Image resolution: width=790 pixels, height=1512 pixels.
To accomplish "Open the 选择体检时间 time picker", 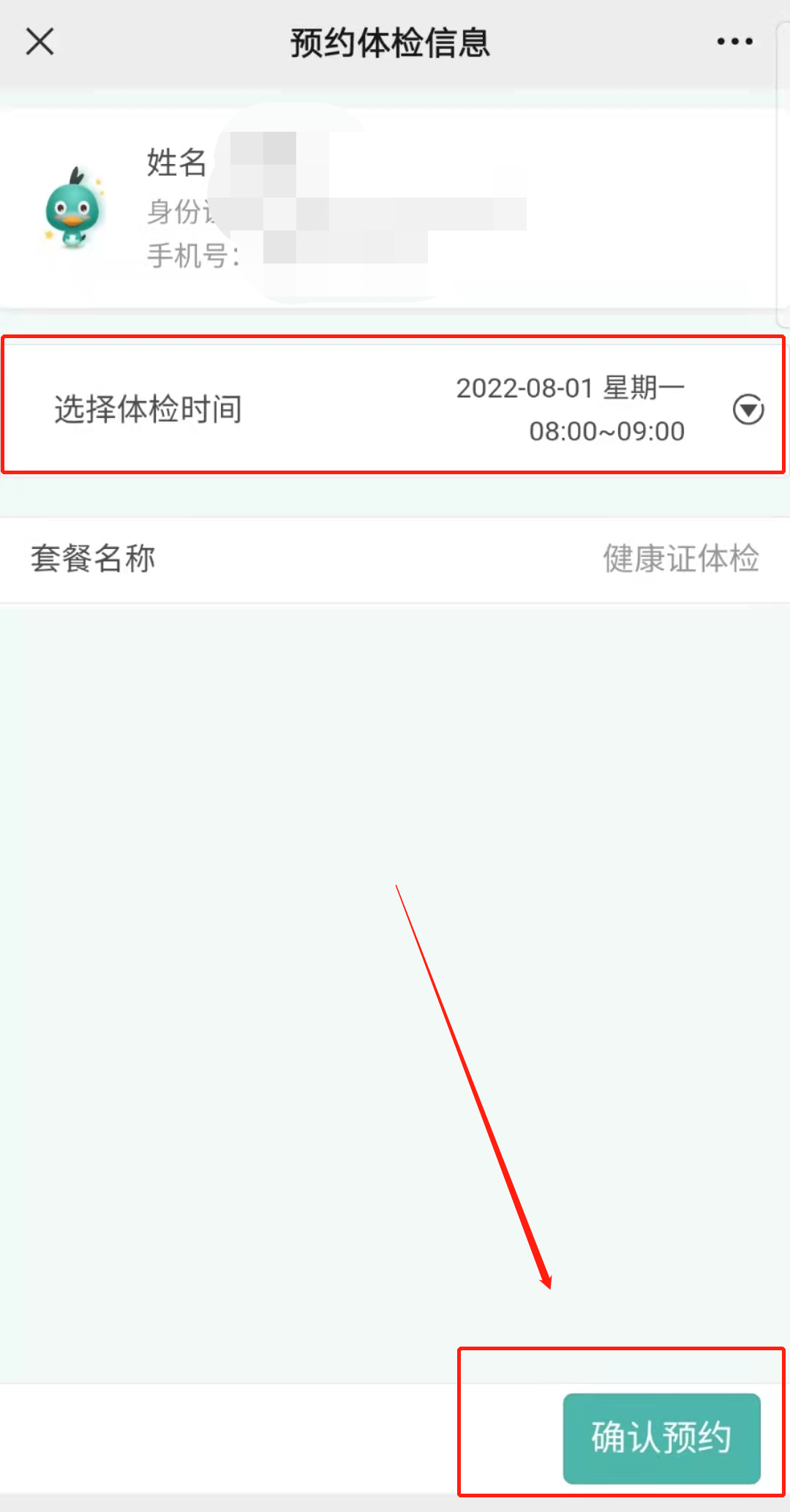I will point(748,409).
